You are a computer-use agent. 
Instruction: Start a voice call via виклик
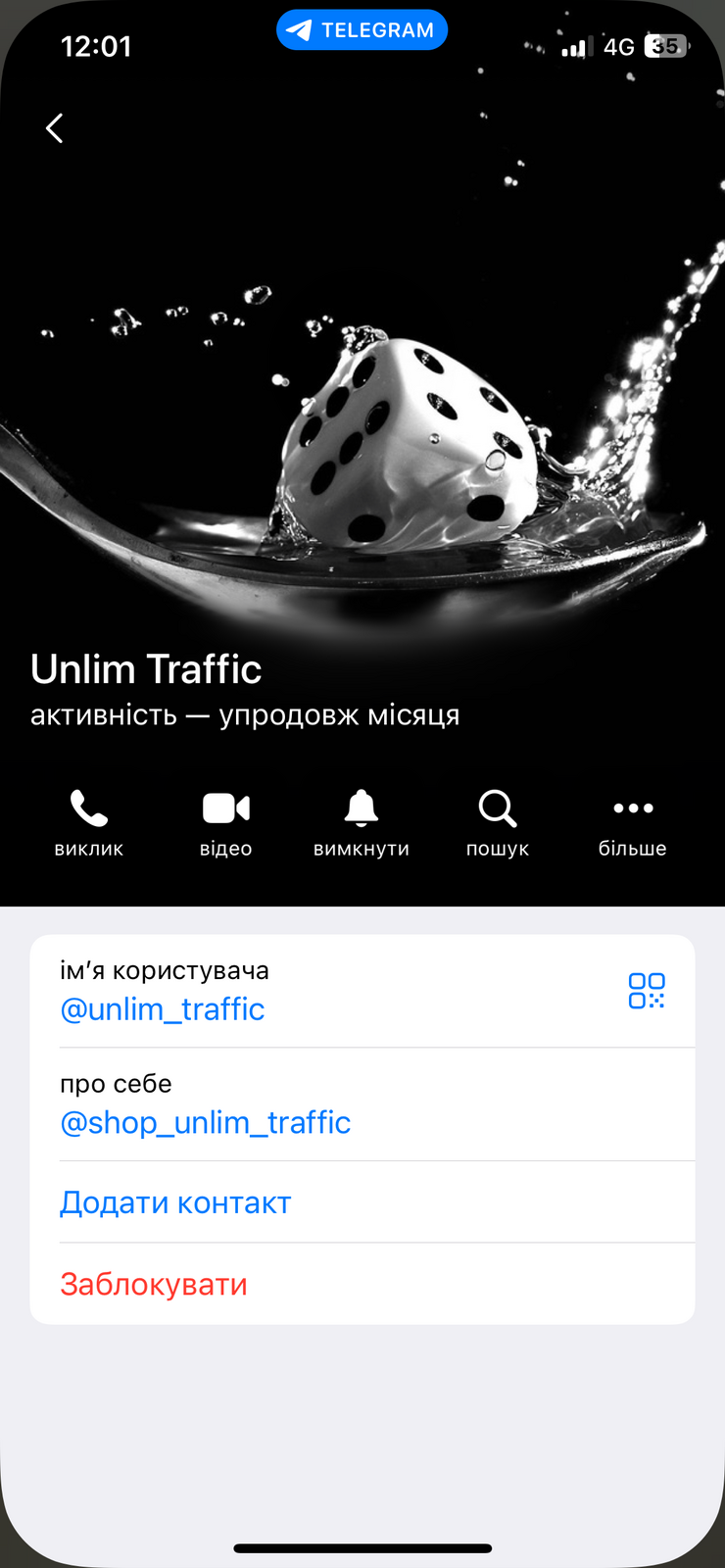pos(89,823)
